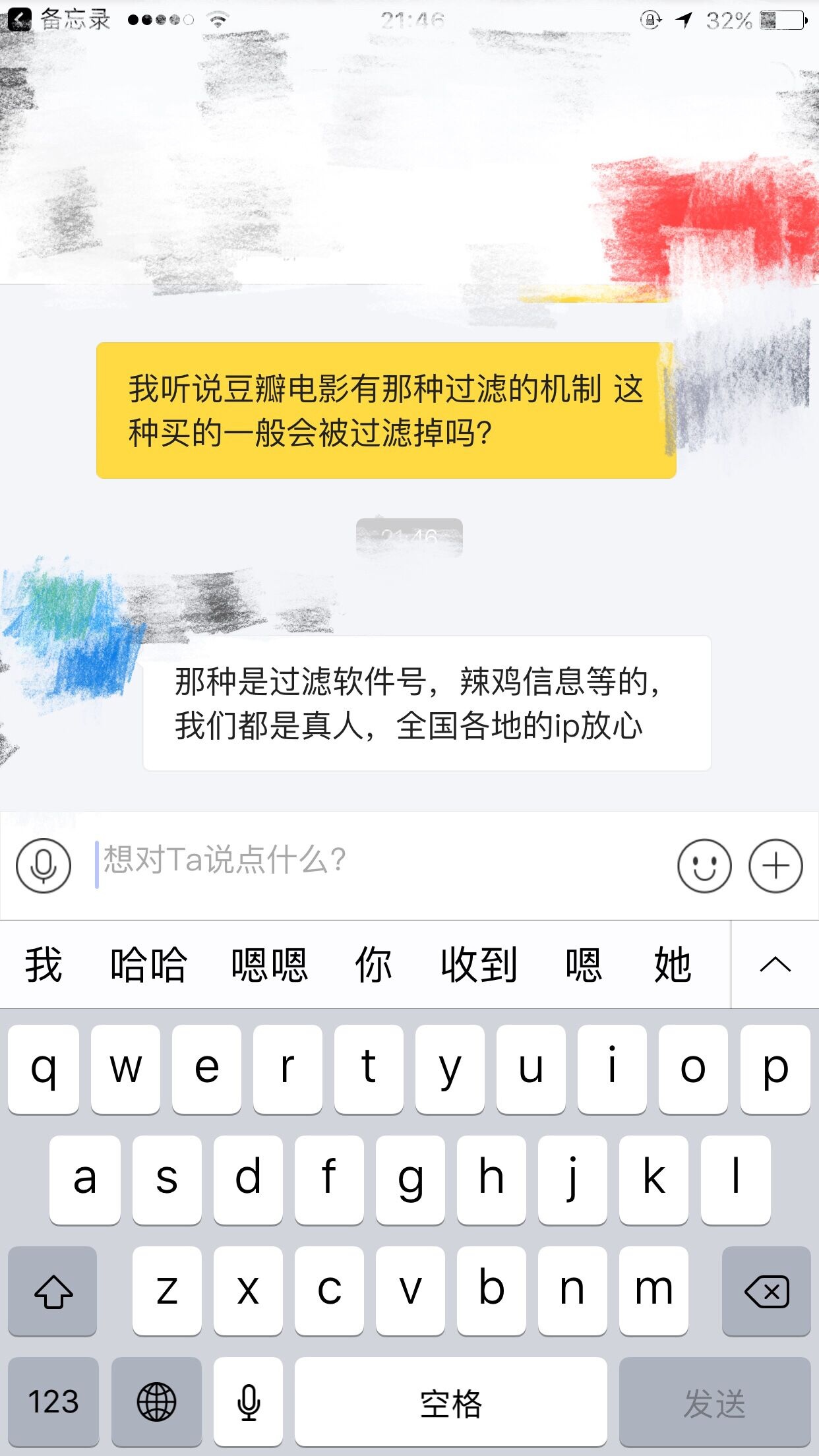
Task: Tap the shift key
Action: pyautogui.click(x=53, y=1291)
